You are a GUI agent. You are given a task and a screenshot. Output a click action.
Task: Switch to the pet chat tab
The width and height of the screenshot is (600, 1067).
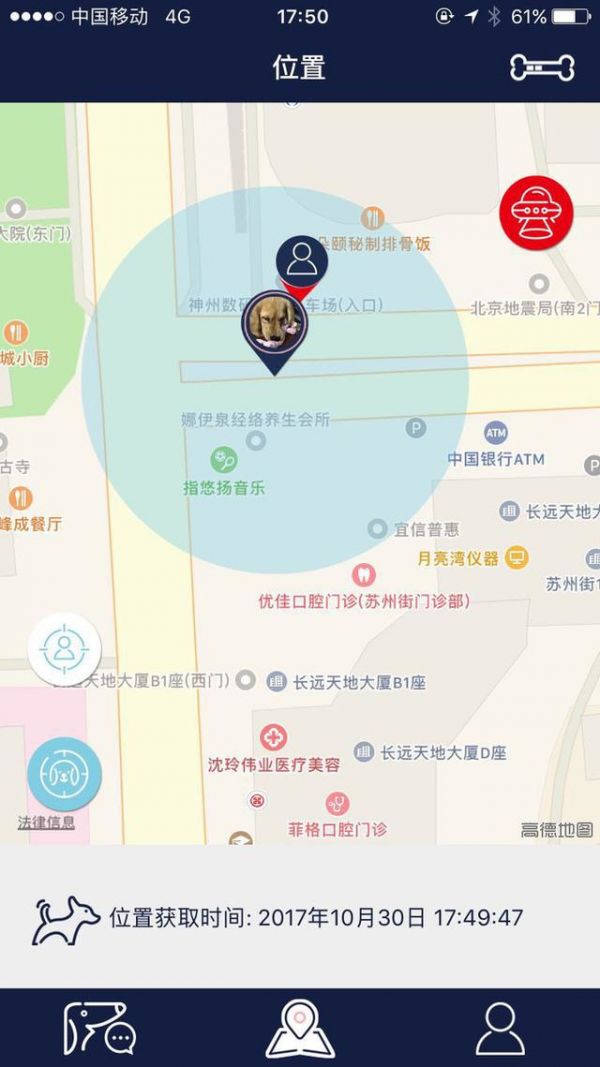click(x=99, y=1027)
